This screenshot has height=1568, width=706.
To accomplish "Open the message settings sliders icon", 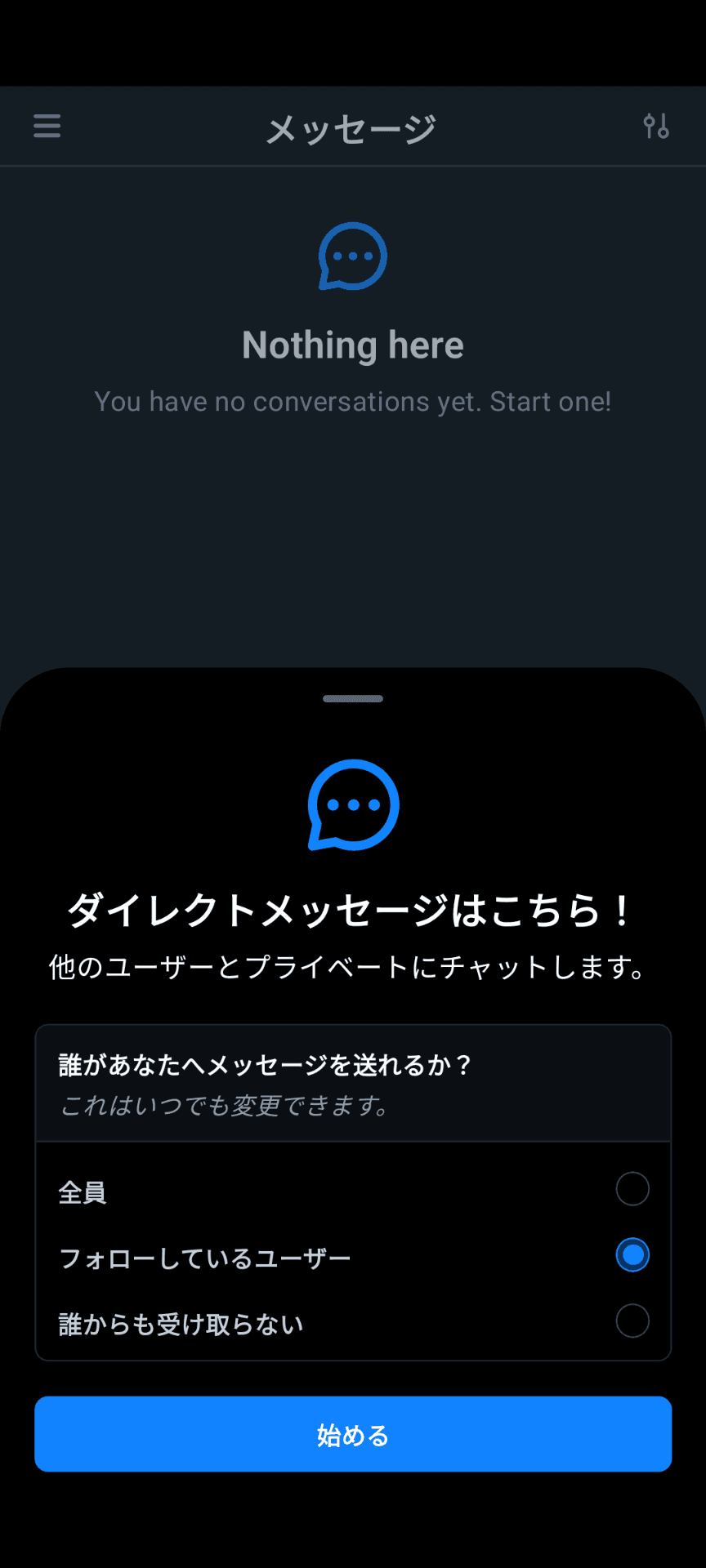I will click(x=656, y=126).
